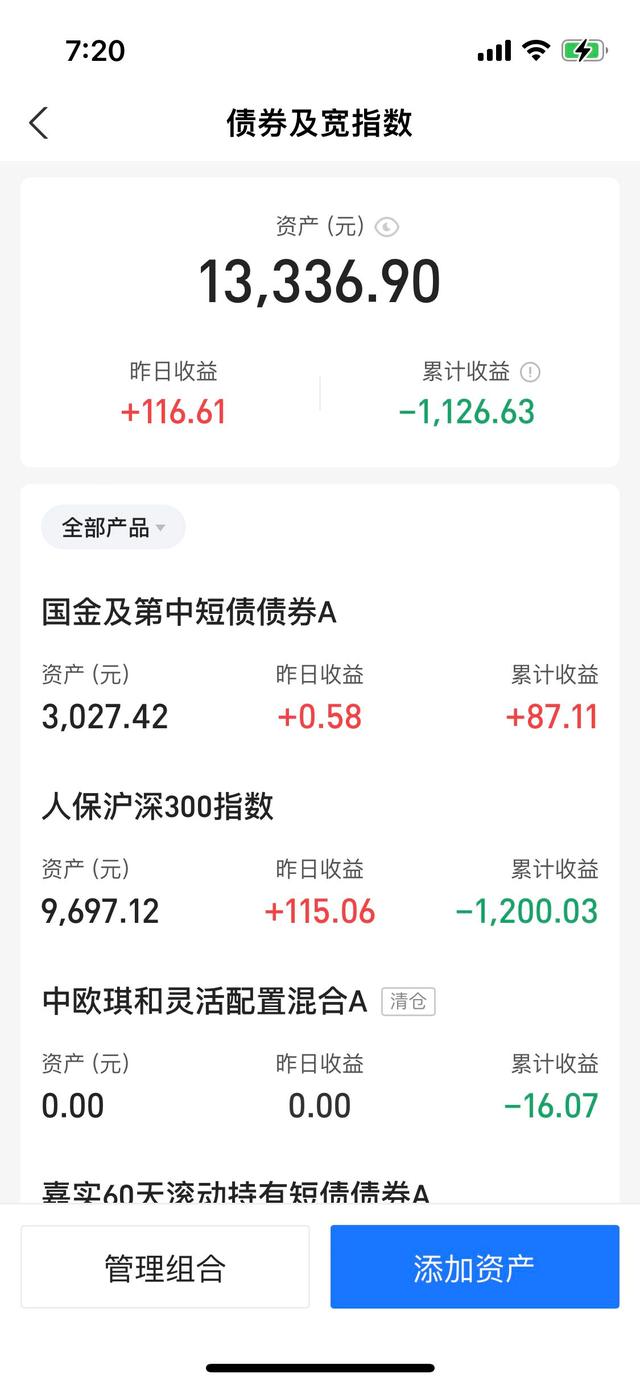The width and height of the screenshot is (640, 1386).
Task: Tap the 管理组合 button
Action: point(165,1267)
